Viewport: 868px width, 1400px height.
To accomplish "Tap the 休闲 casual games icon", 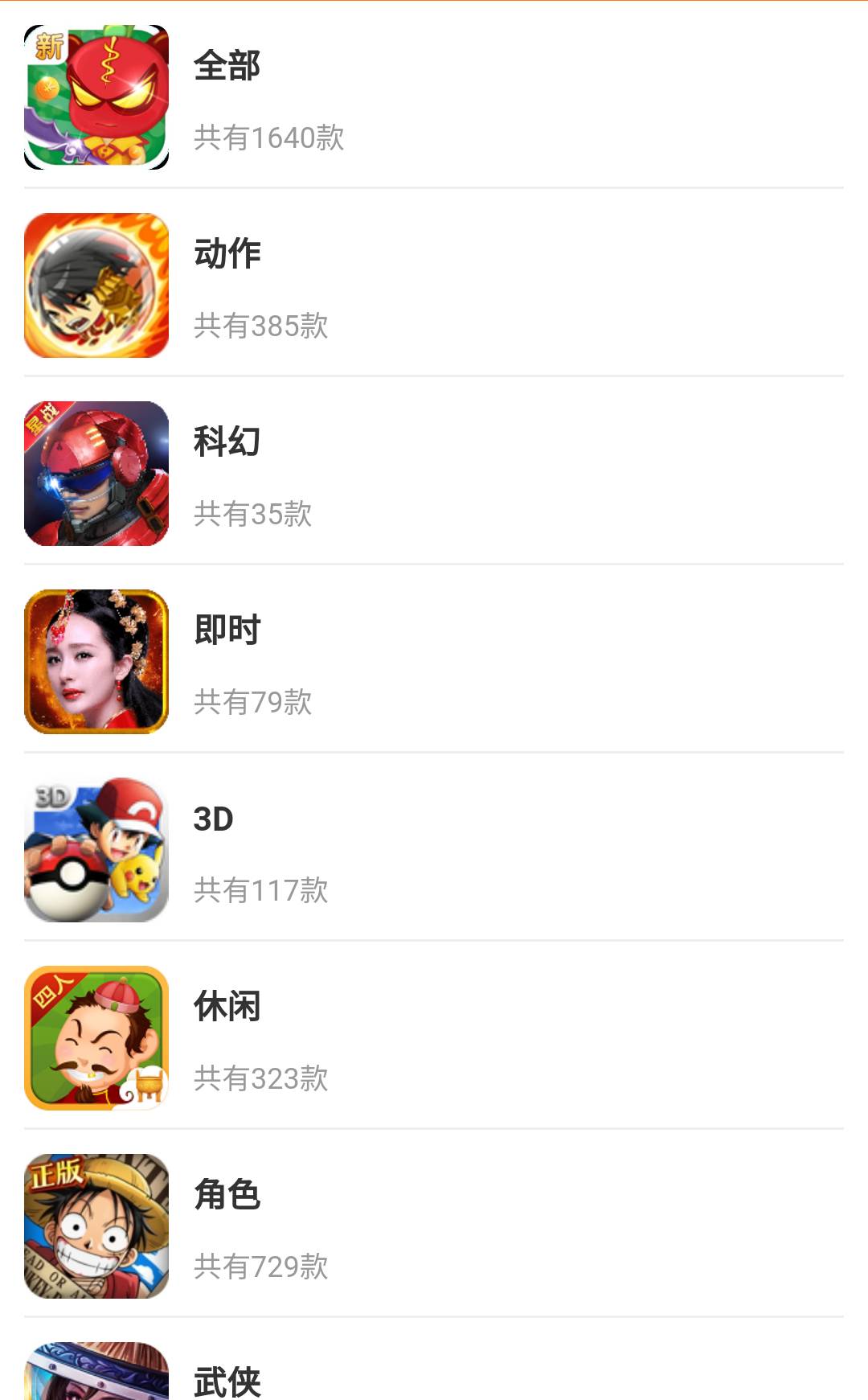I will tap(96, 1037).
